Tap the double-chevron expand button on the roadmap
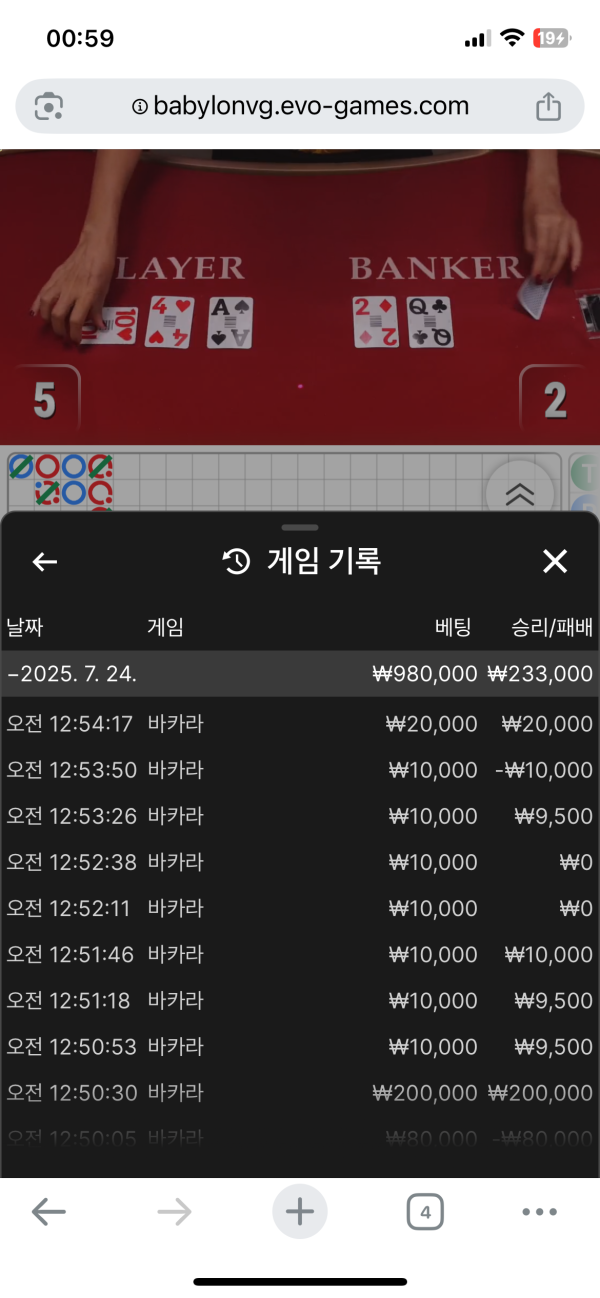Image resolution: width=600 pixels, height=1298 pixels. pyautogui.click(x=520, y=492)
